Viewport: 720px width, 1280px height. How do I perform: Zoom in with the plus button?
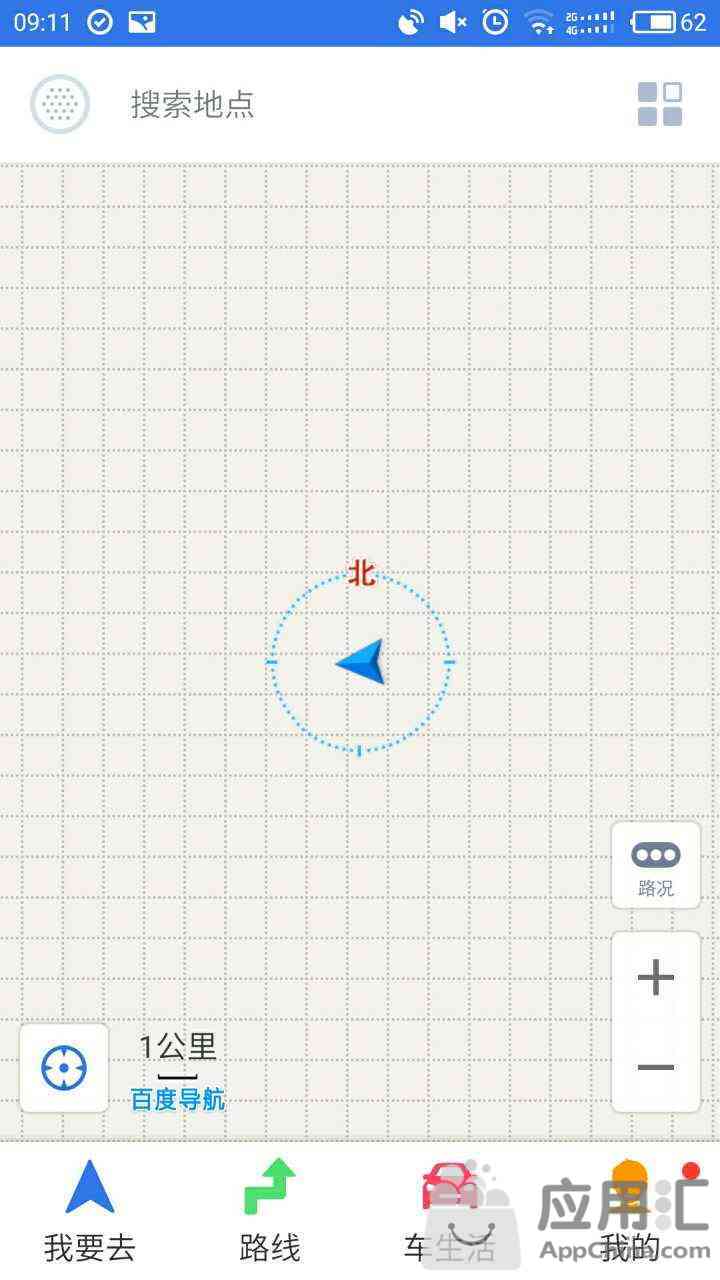pos(656,977)
